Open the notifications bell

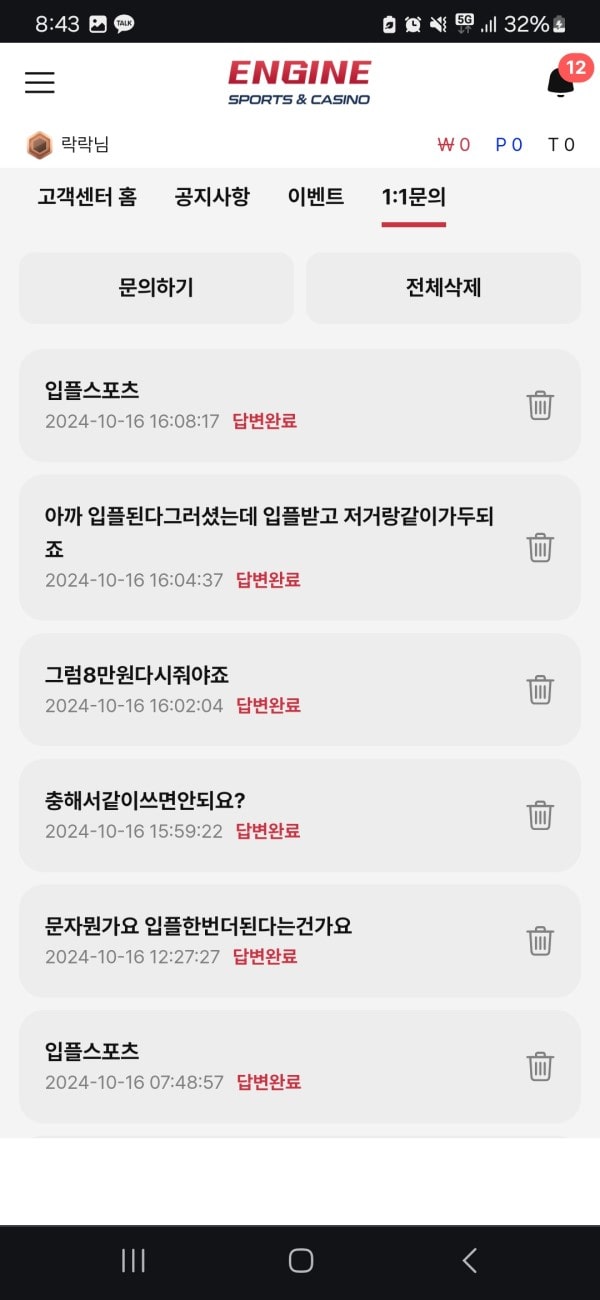coord(562,82)
